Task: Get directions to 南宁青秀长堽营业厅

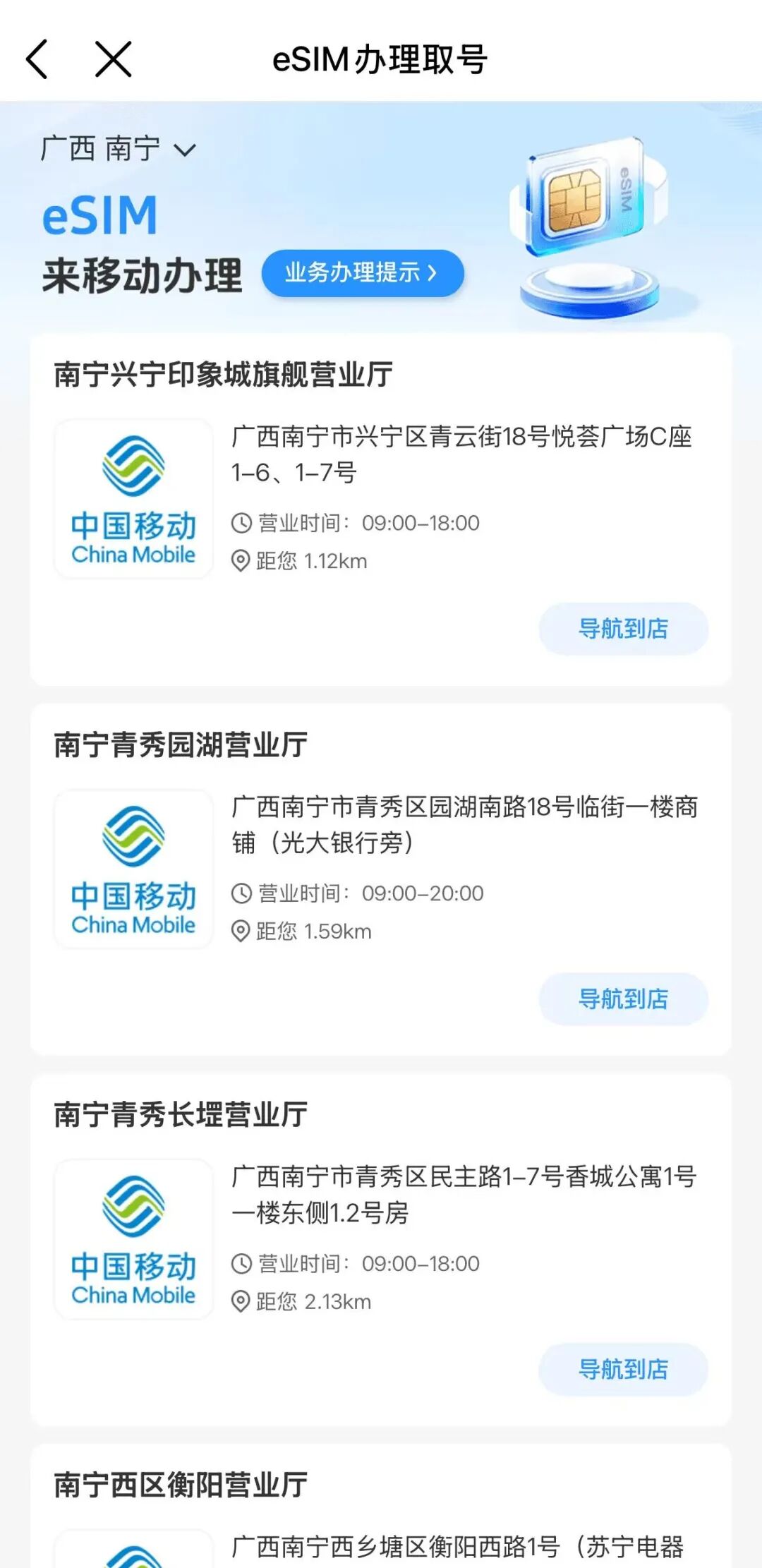Action: point(623,1370)
